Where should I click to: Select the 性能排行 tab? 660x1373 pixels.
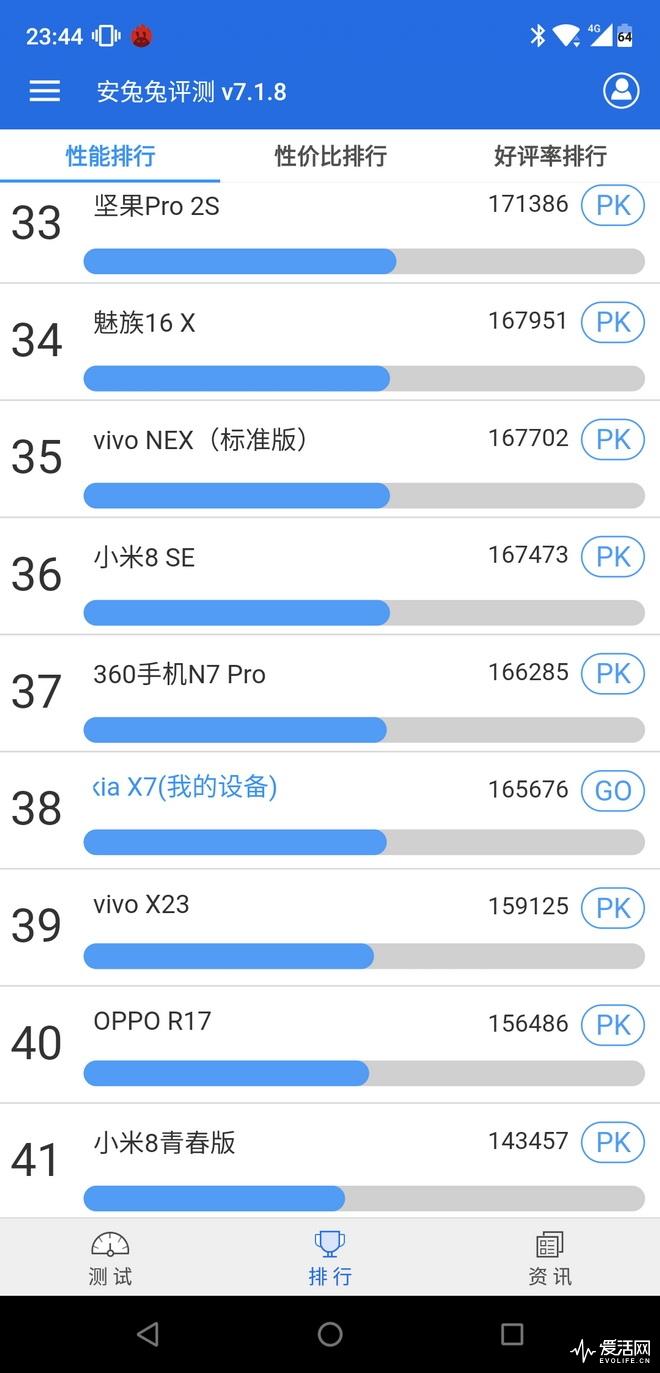pyautogui.click(x=110, y=156)
